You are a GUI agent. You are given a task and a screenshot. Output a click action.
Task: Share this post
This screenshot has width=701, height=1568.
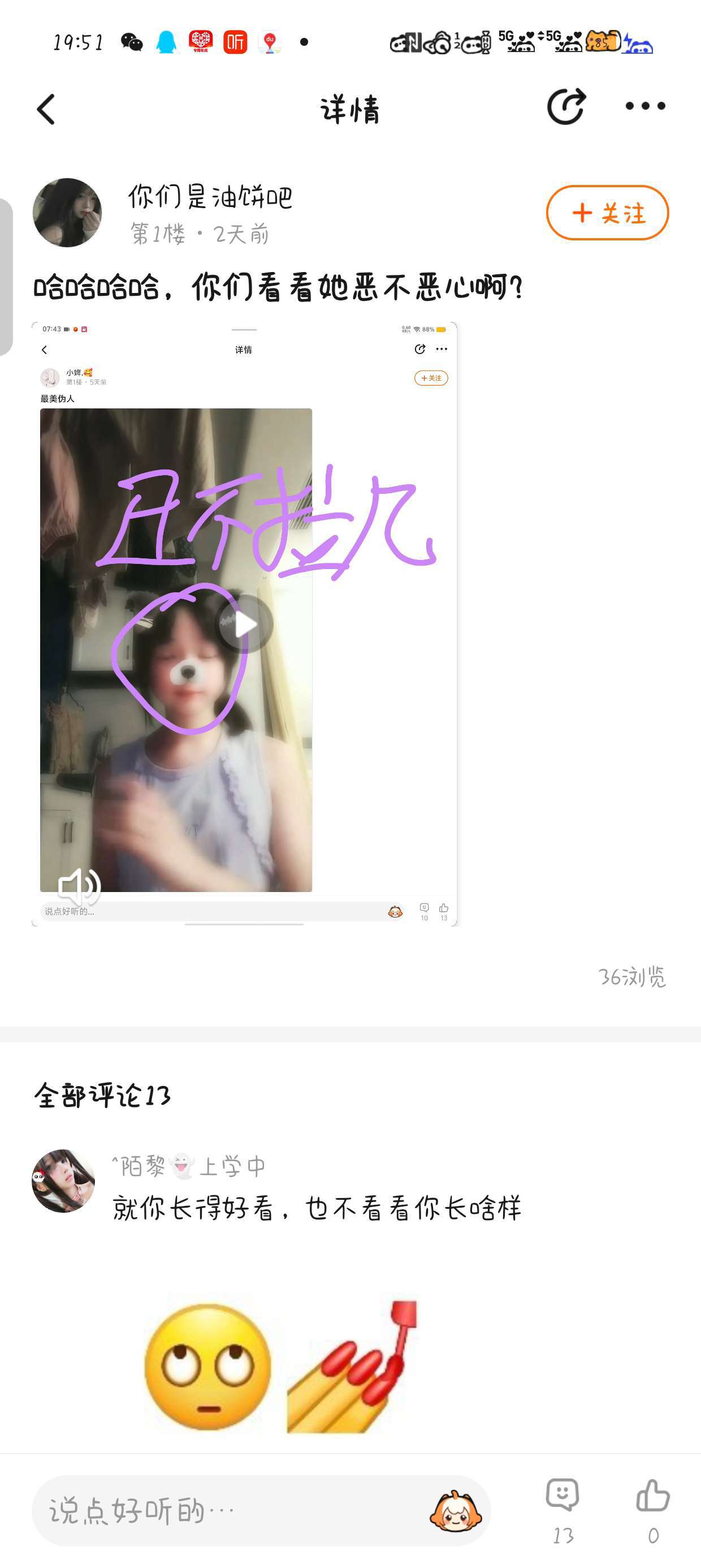click(565, 107)
